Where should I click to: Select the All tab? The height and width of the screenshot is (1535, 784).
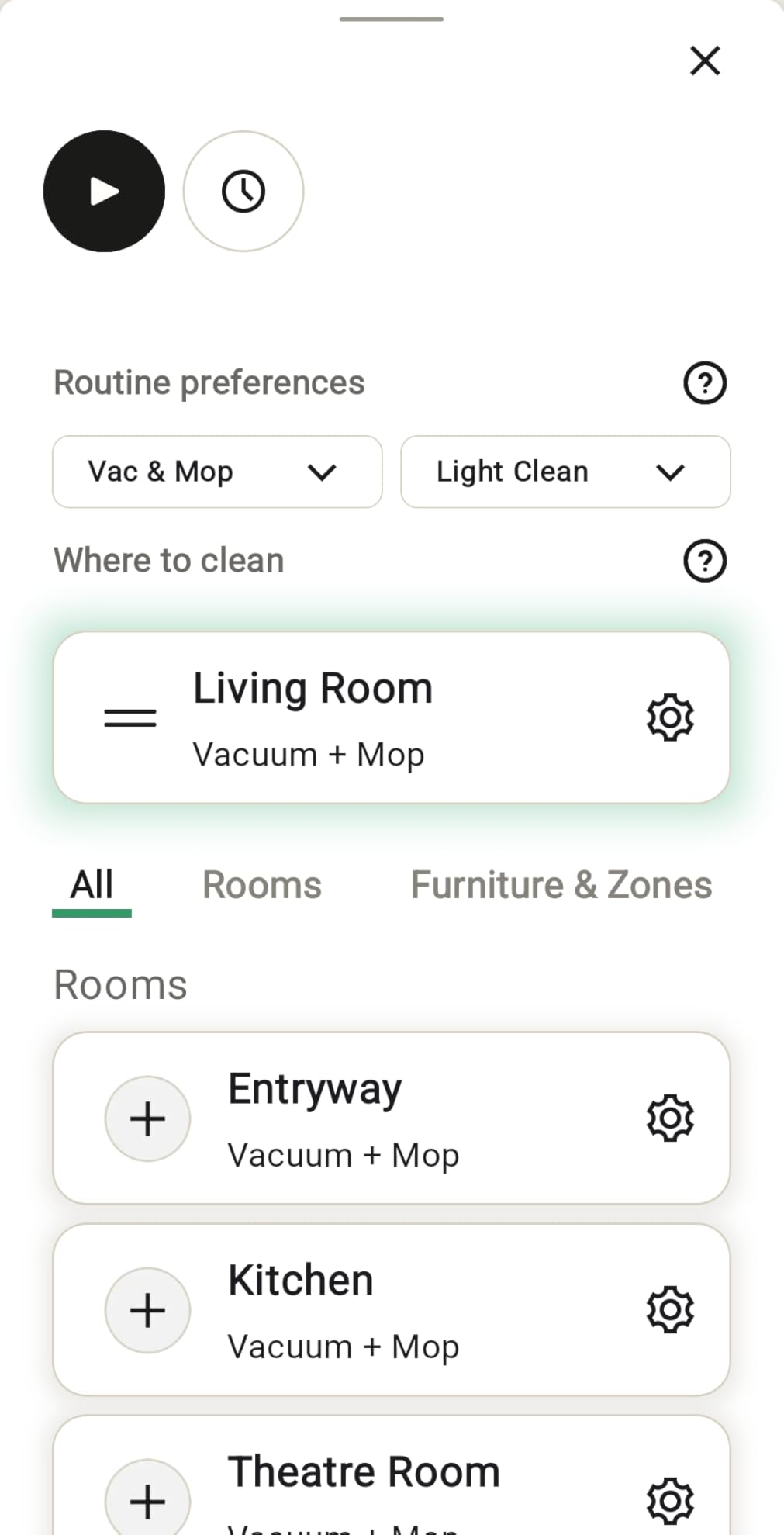(91, 884)
